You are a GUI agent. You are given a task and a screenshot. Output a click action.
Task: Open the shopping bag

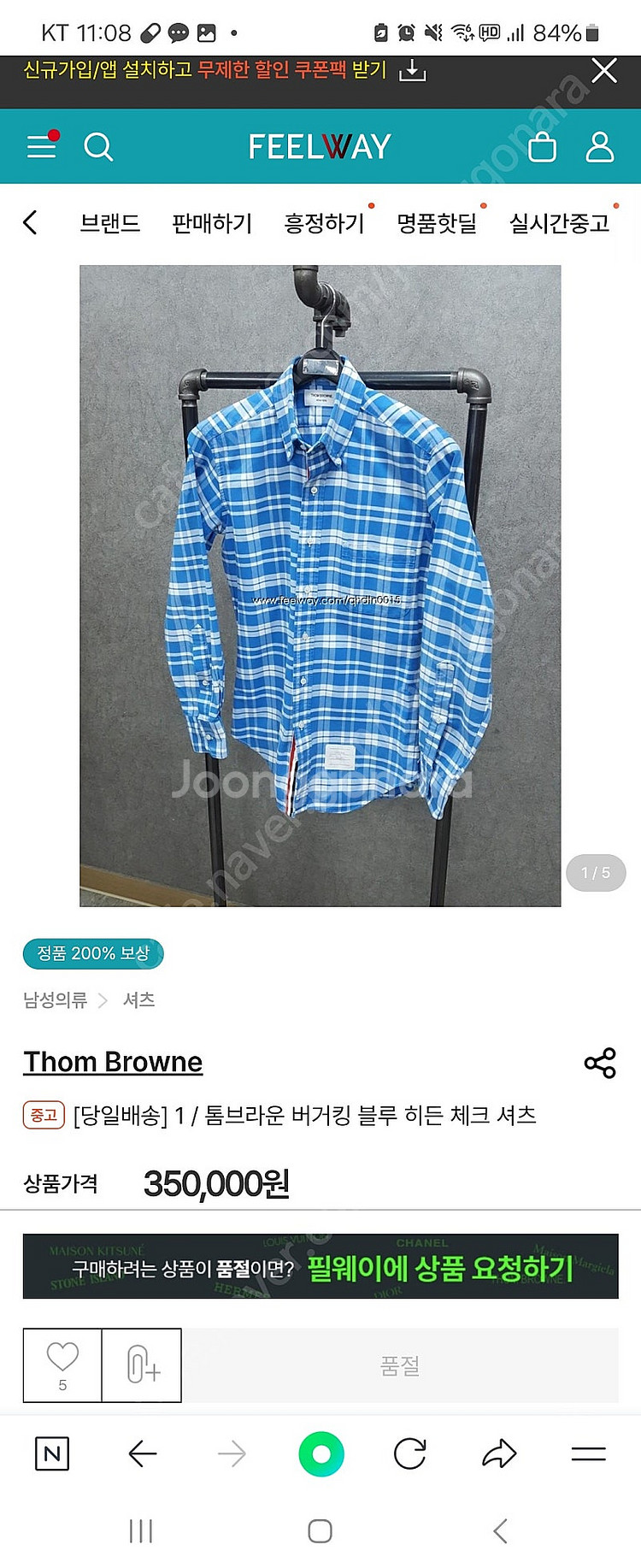pos(542,147)
